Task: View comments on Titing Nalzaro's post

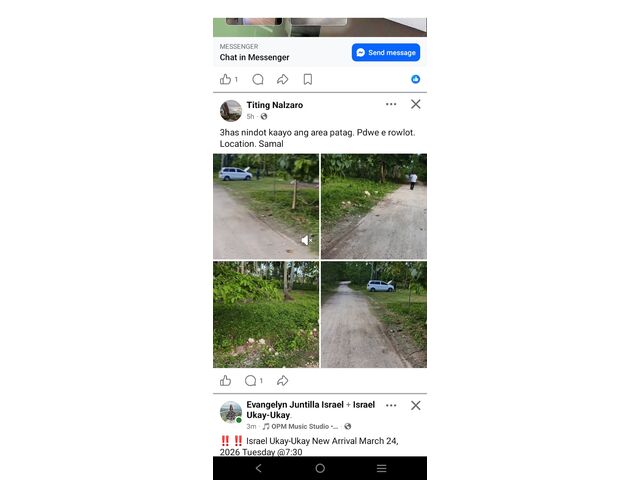Action: click(252, 381)
